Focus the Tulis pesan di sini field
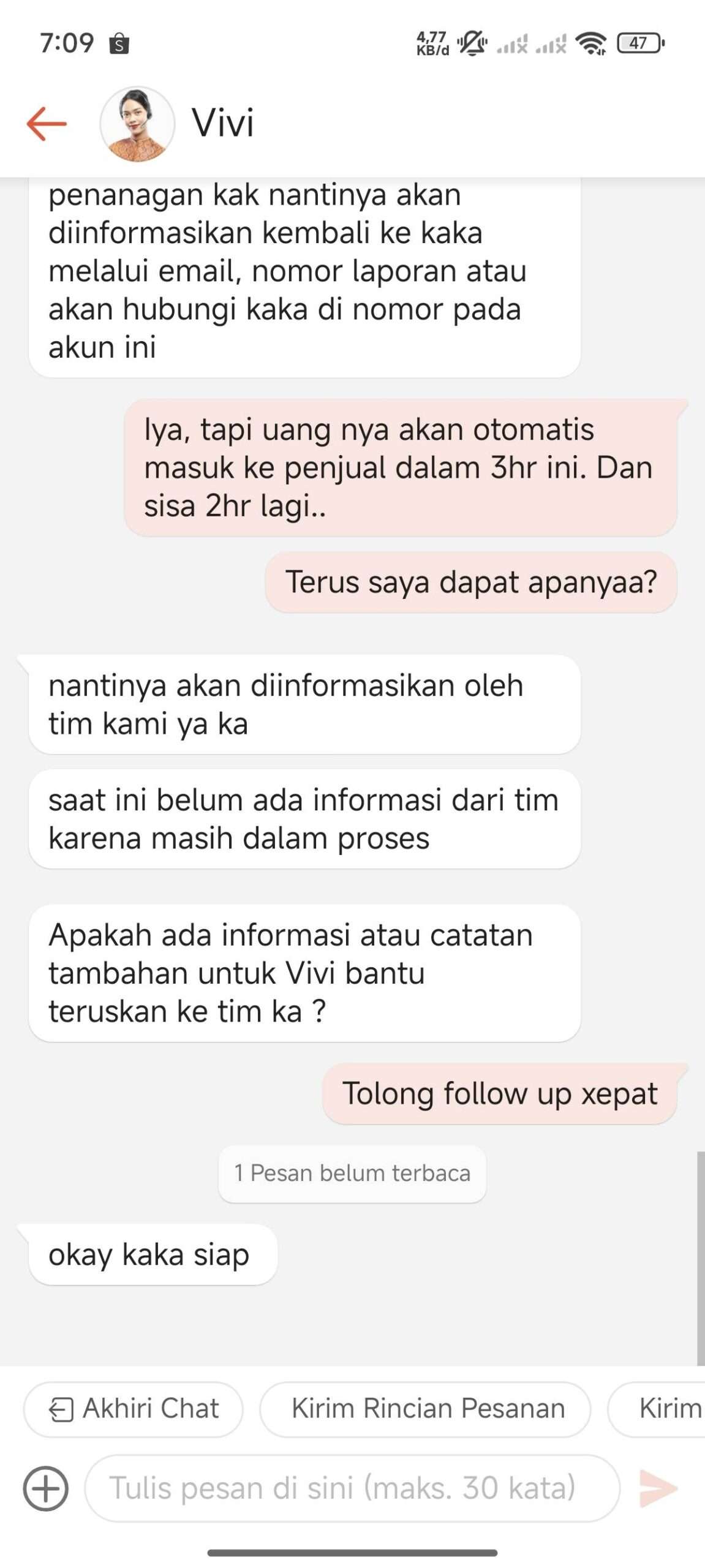Viewport: 705px width, 1568px height. pyautogui.click(x=352, y=1488)
